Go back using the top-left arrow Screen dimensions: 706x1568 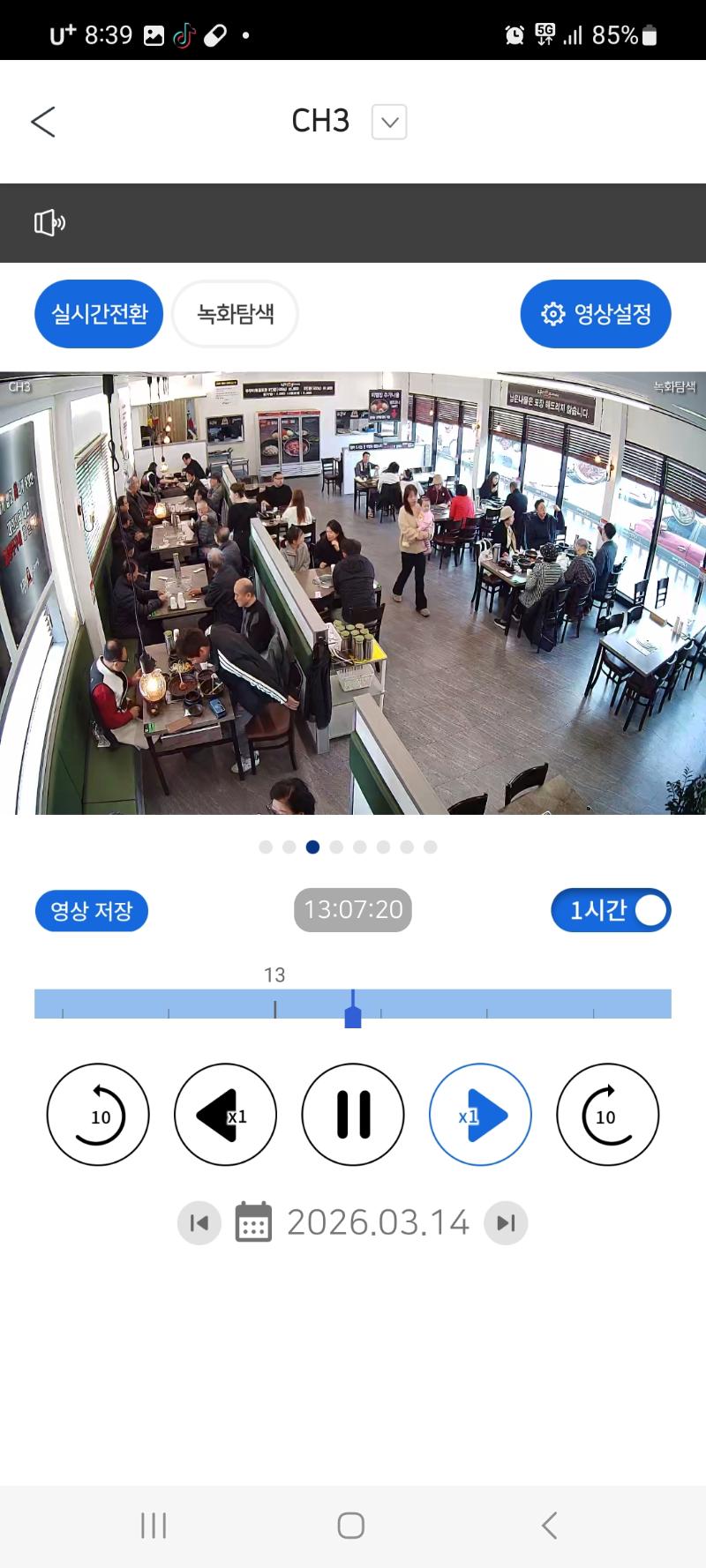click(x=43, y=122)
